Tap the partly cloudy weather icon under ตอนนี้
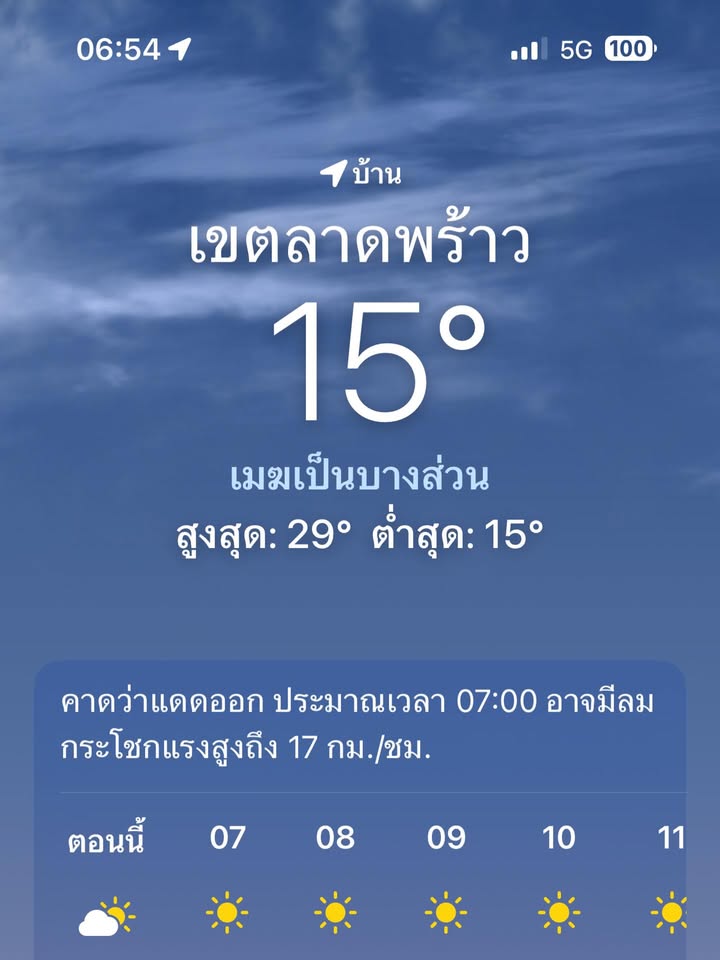720x960 pixels. click(107, 915)
